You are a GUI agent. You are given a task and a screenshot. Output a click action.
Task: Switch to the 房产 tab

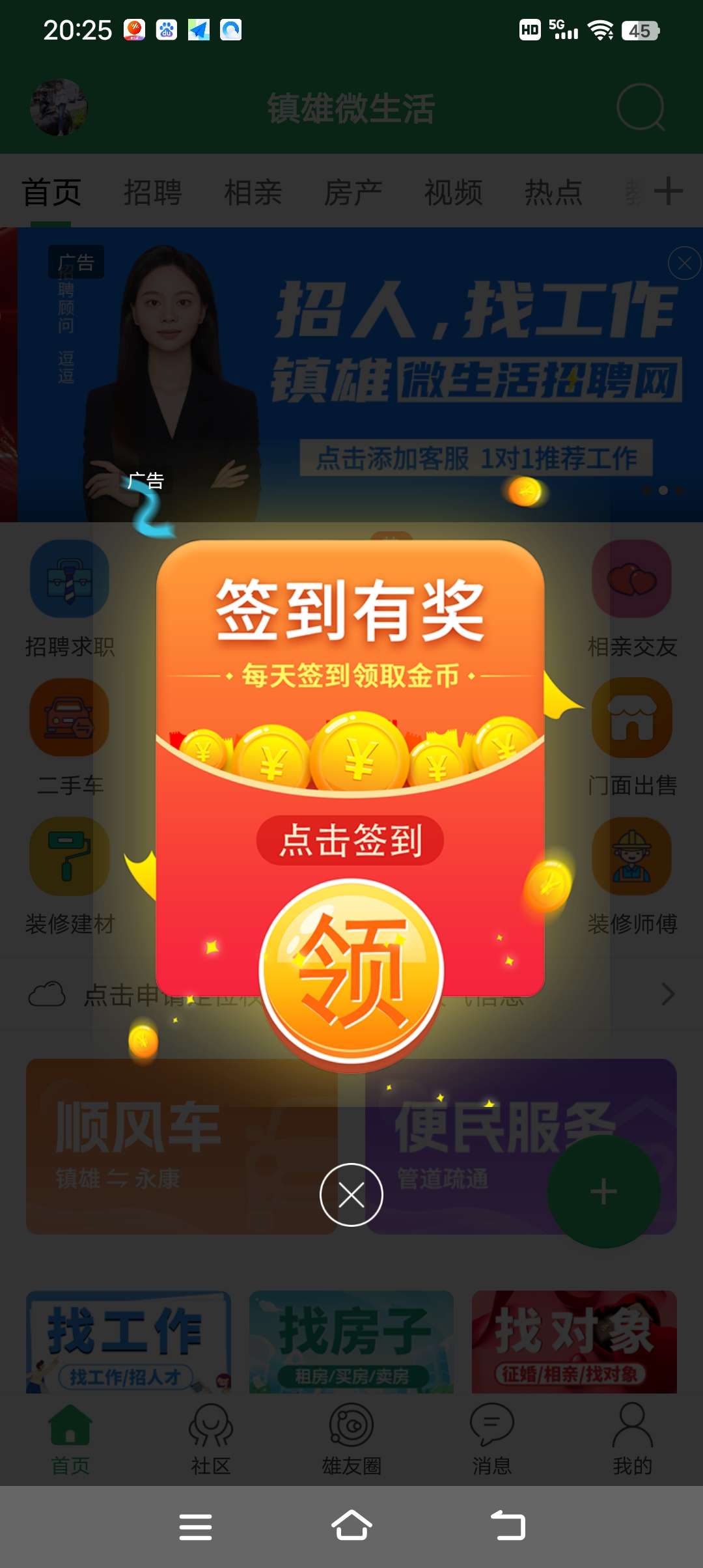point(353,193)
